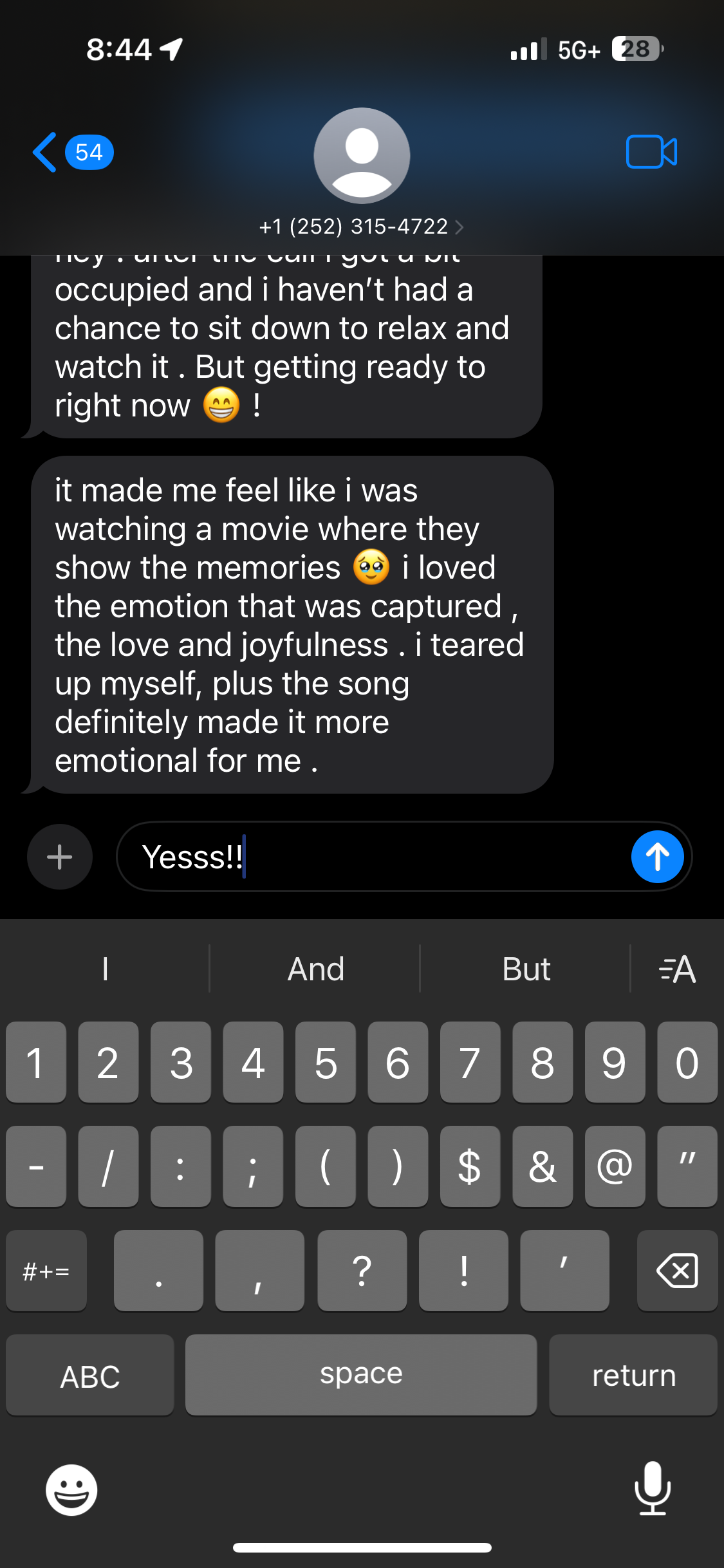Send the typed message
This screenshot has height=1568, width=724.
656,857
